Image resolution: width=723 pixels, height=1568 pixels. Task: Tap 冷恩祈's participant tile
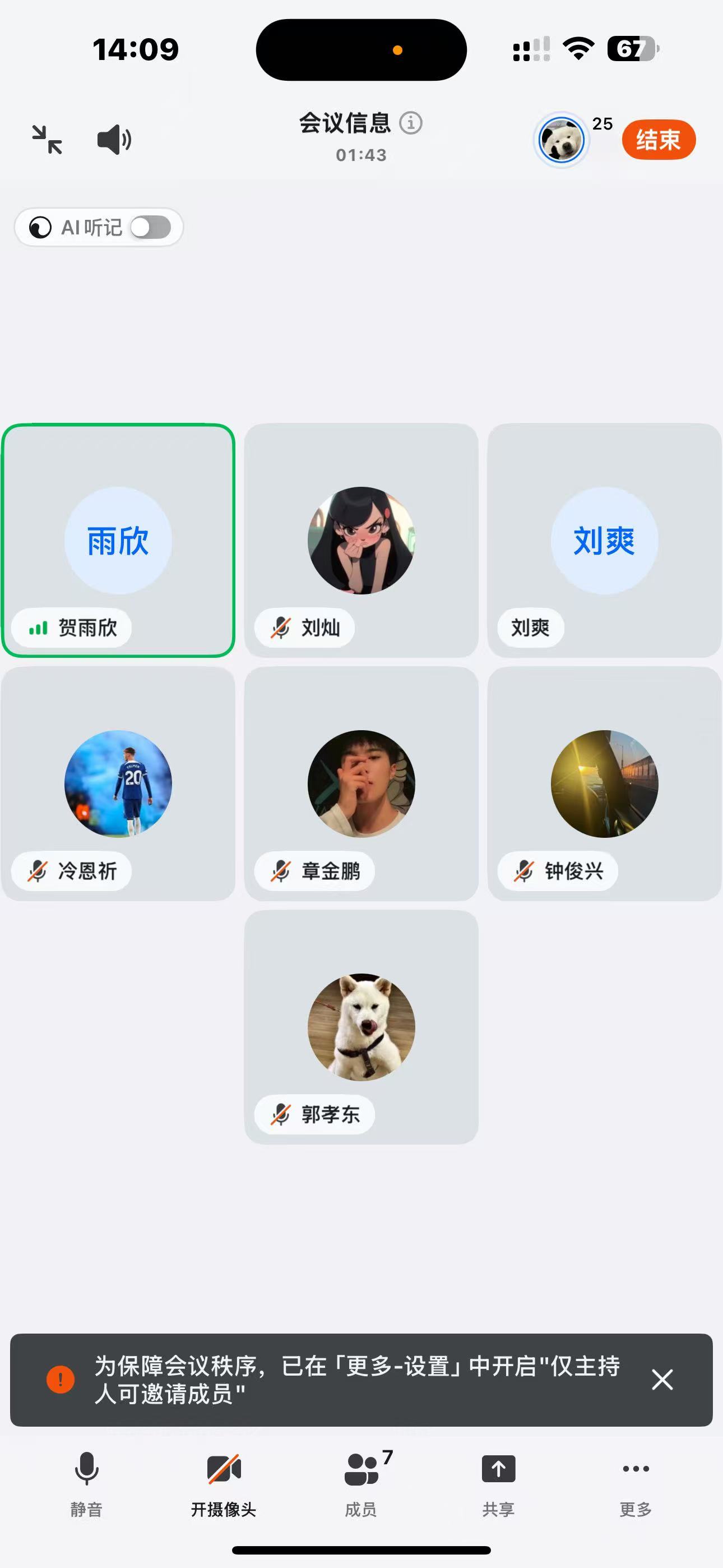point(118,784)
